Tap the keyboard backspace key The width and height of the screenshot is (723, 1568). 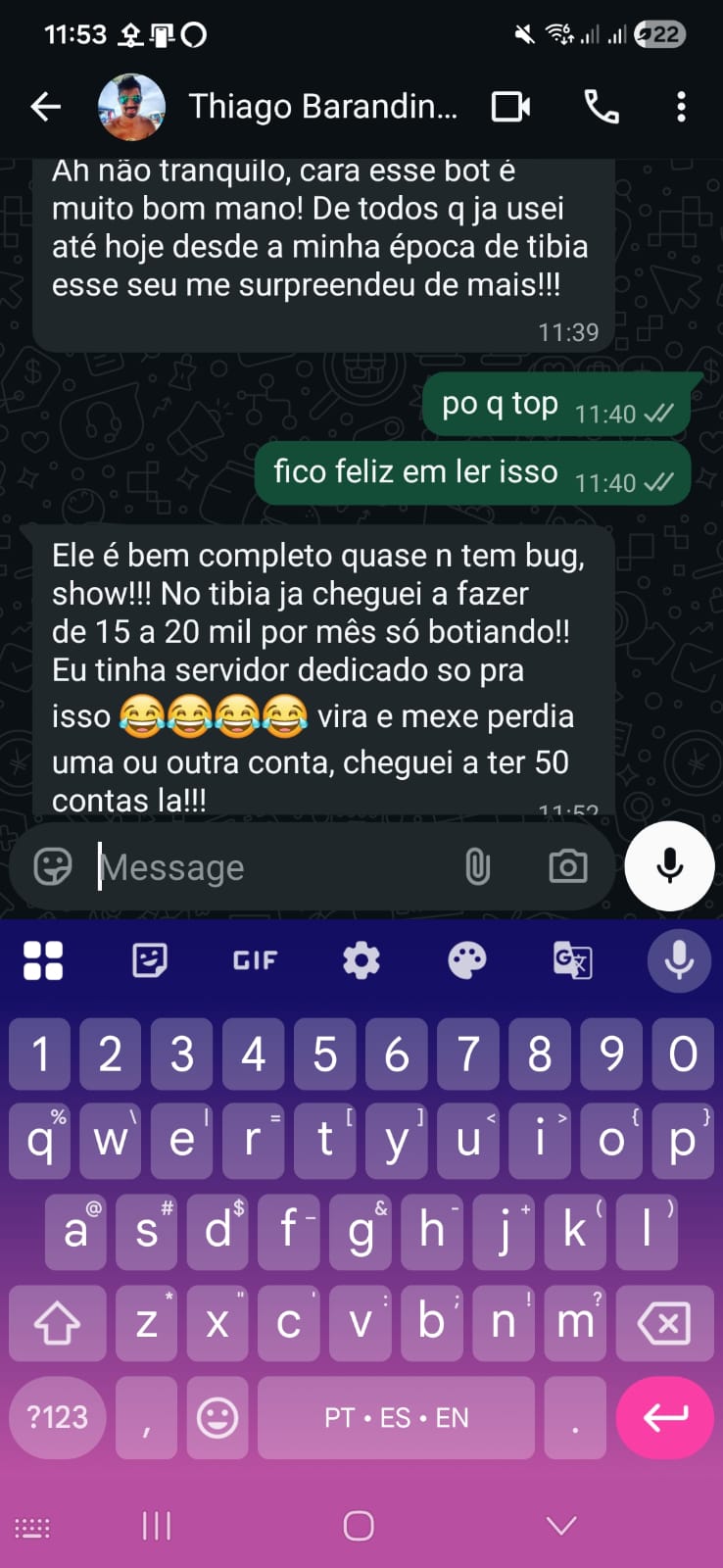coord(664,1324)
